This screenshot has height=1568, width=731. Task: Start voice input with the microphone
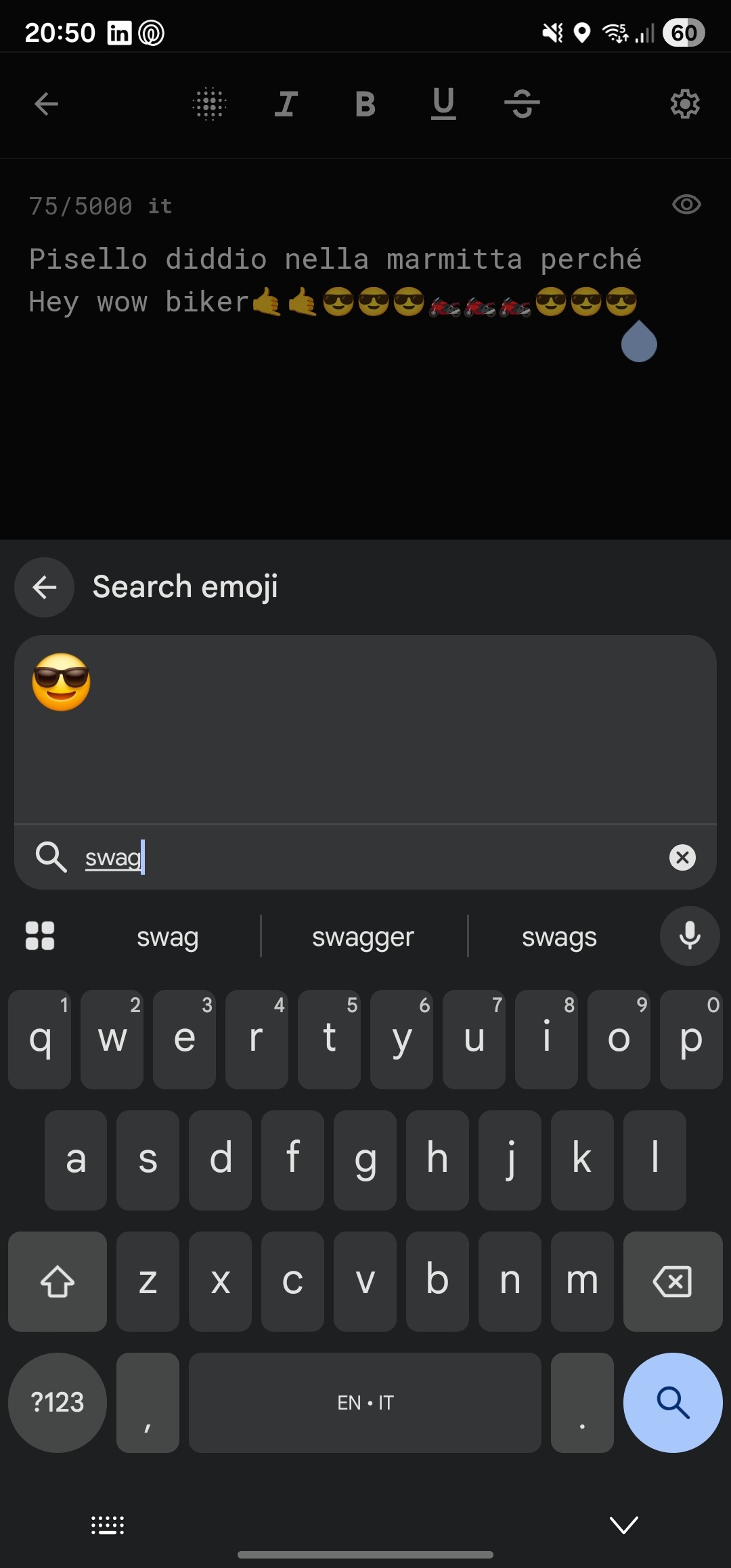click(x=690, y=936)
